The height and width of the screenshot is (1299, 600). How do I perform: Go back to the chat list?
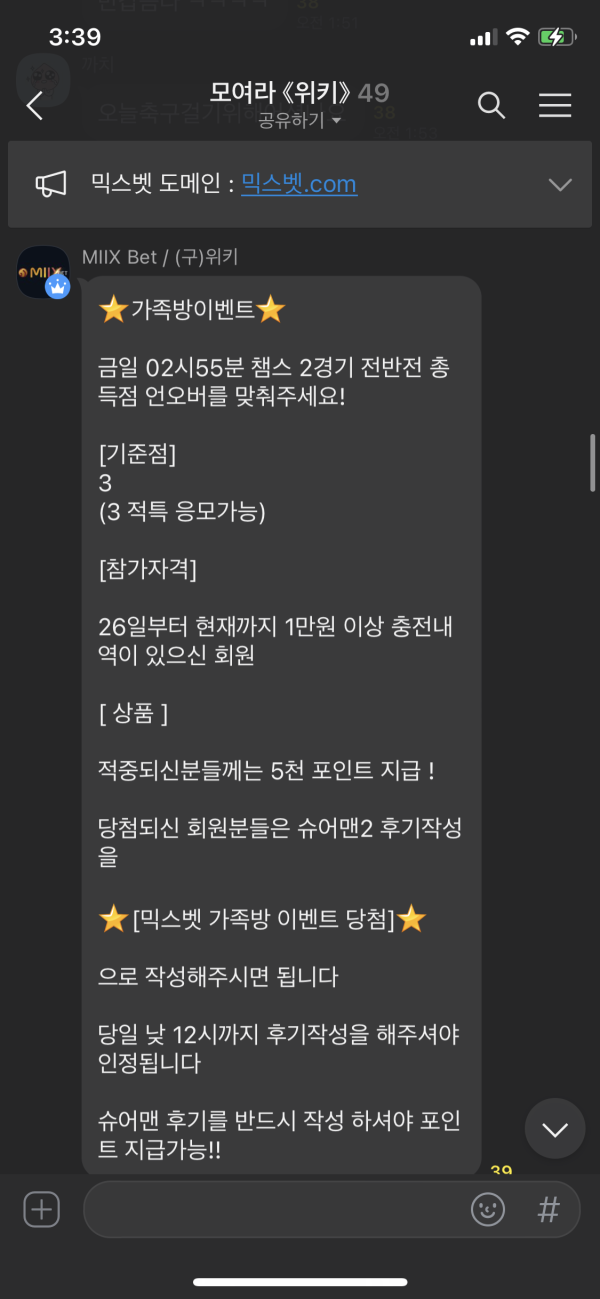(35, 106)
